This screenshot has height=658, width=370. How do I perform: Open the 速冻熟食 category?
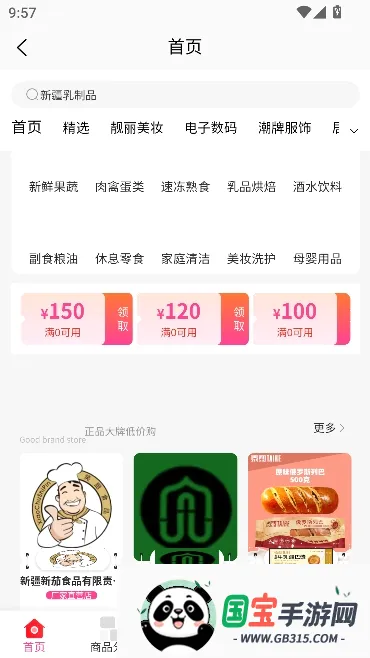tap(185, 186)
